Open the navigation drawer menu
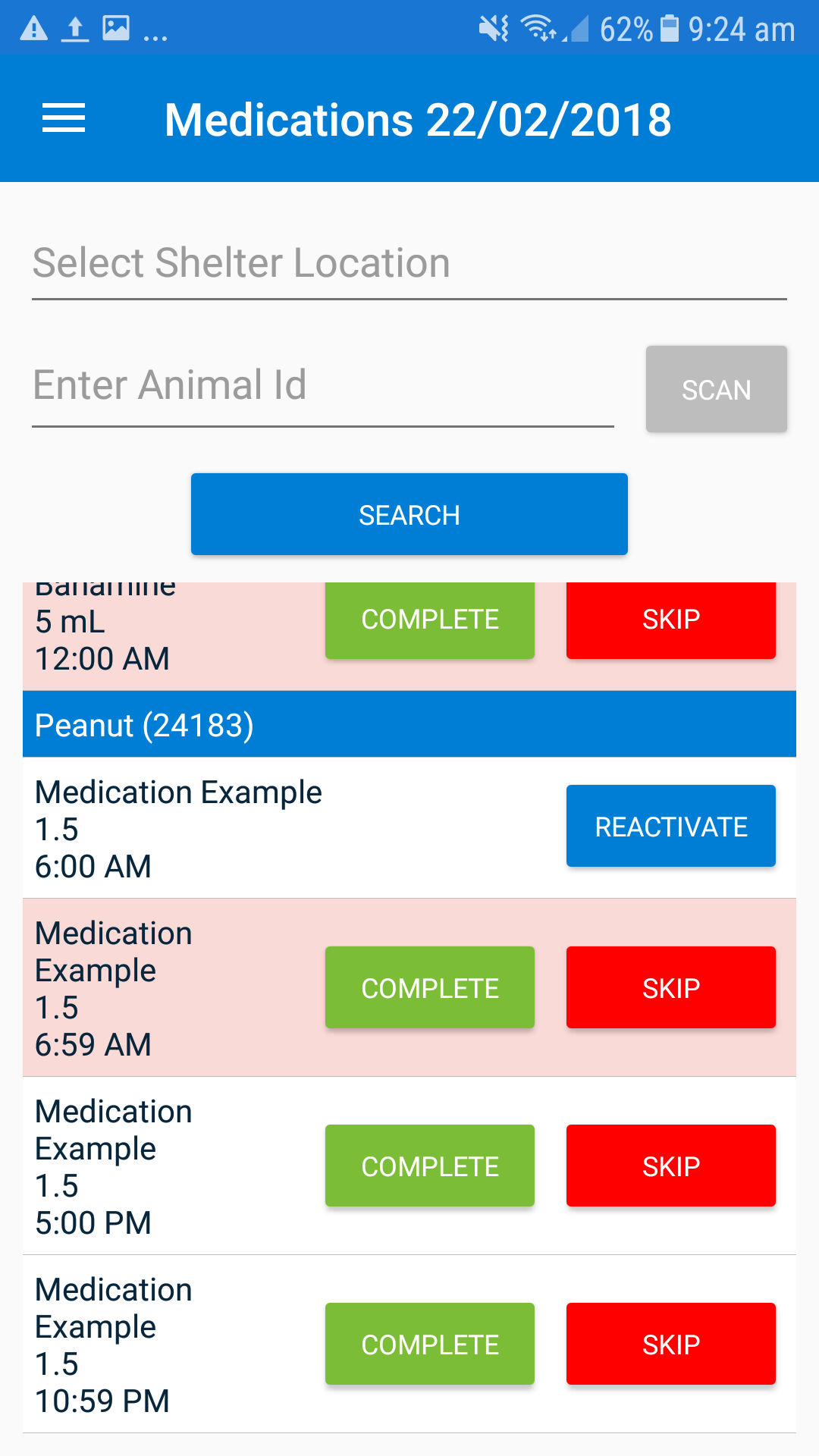Screen dimensions: 819x1456 [64, 118]
